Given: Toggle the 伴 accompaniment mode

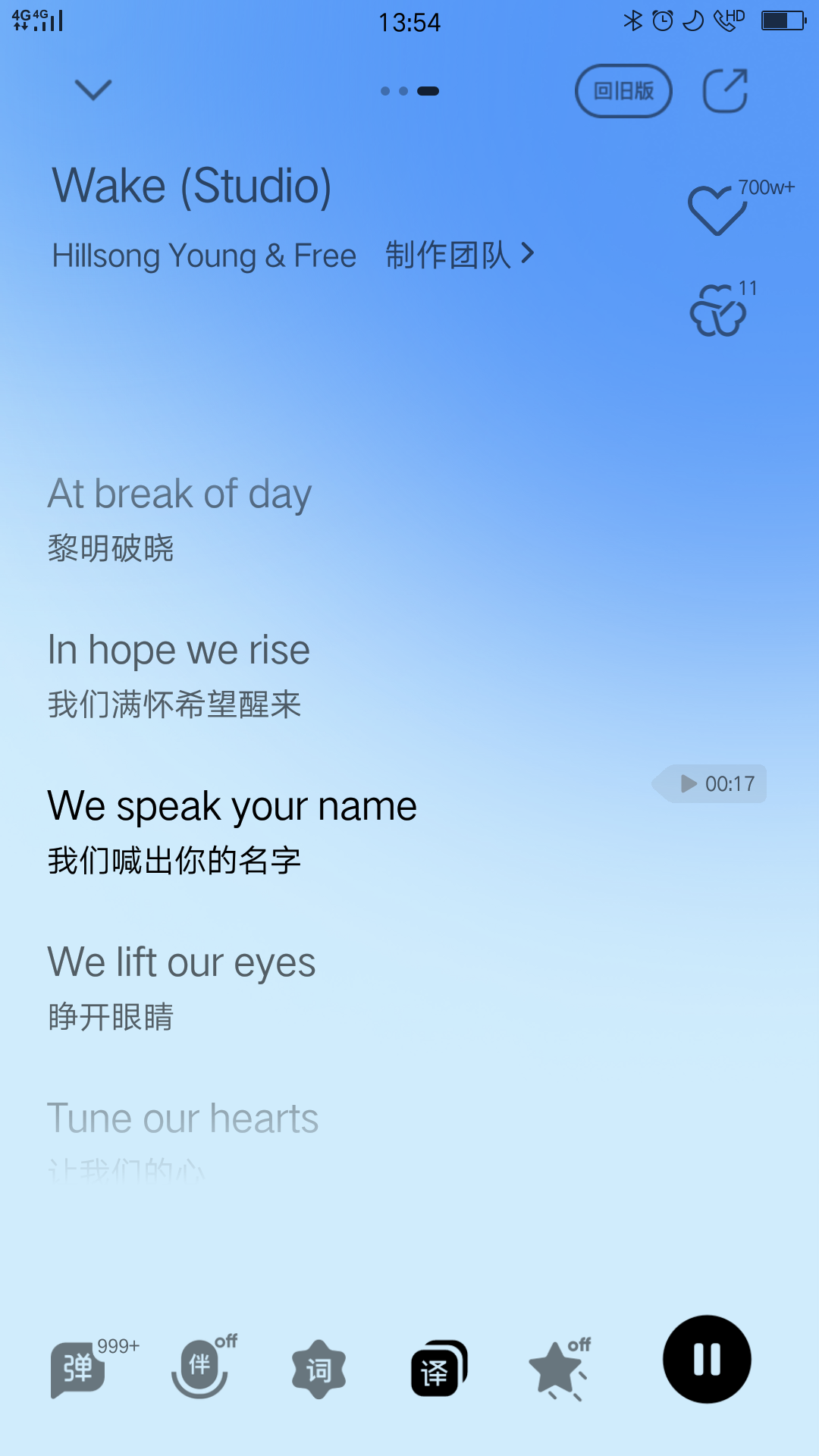Looking at the screenshot, I should click(199, 1367).
